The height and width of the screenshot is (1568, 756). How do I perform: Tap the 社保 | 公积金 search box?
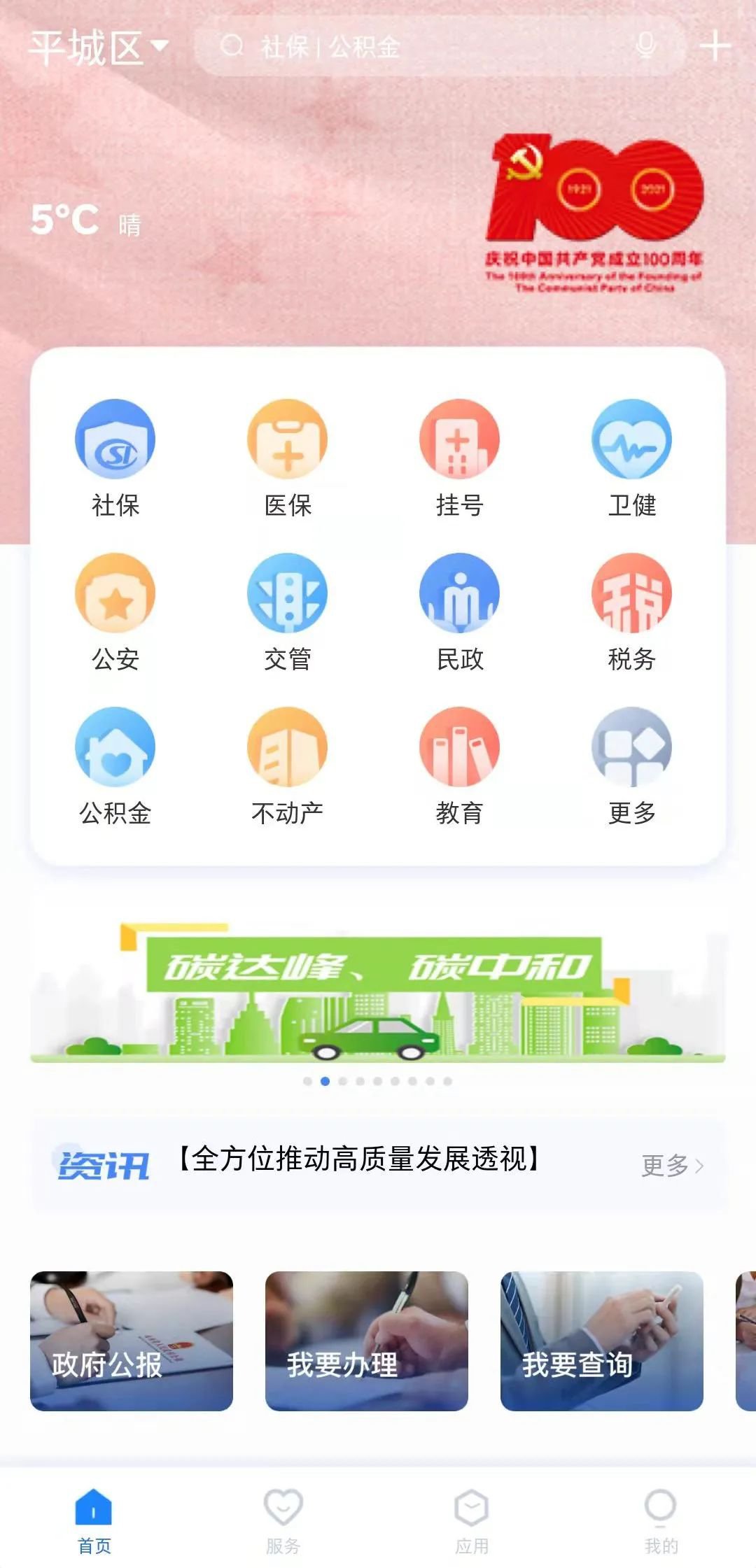point(420,47)
